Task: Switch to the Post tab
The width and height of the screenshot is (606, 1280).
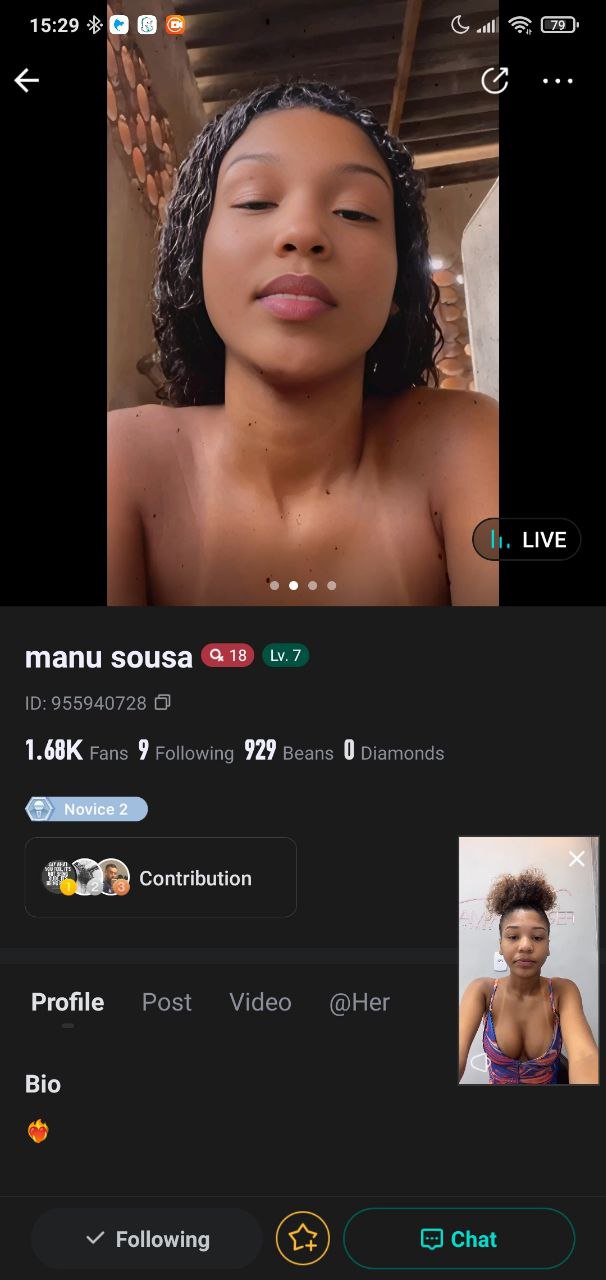Action: coord(166,1002)
